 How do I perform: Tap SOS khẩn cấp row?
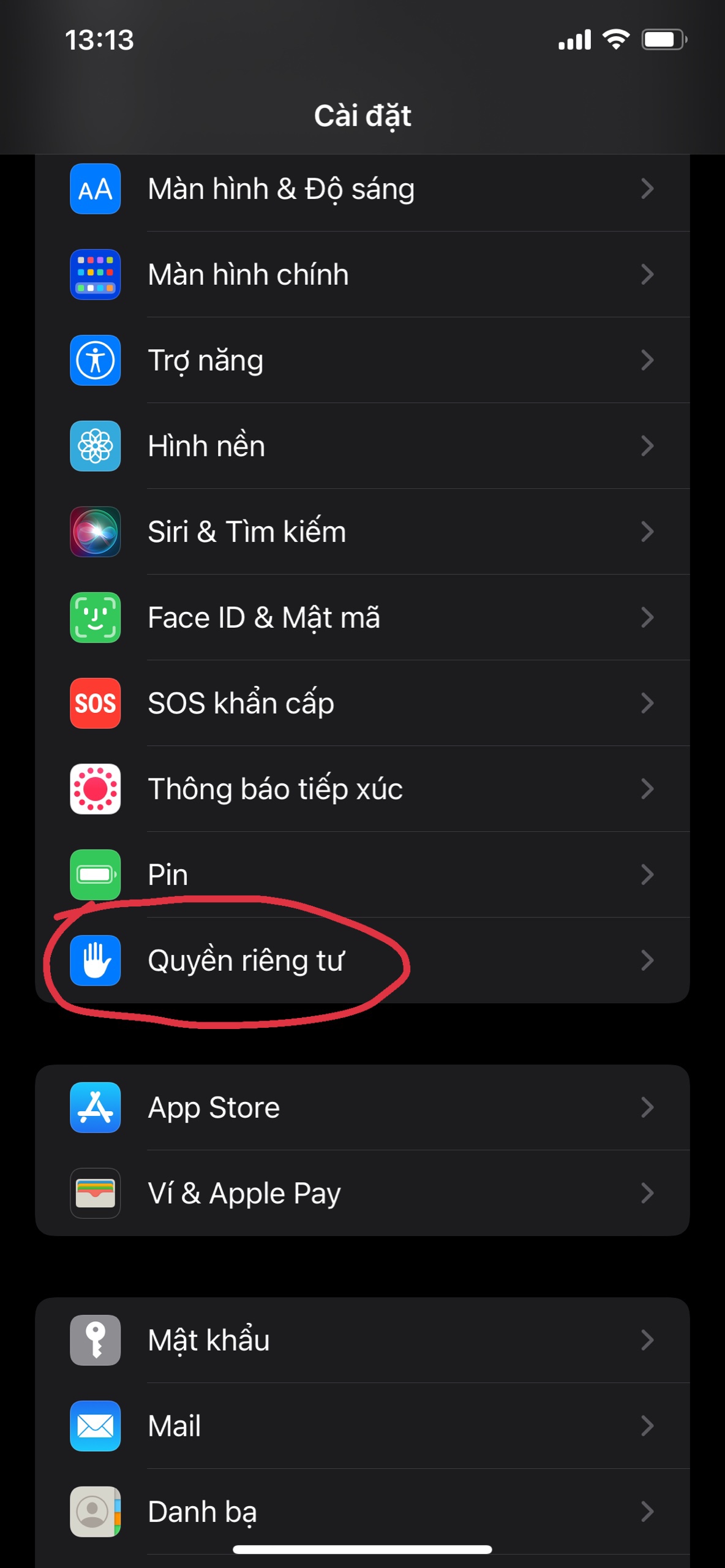[x=362, y=703]
